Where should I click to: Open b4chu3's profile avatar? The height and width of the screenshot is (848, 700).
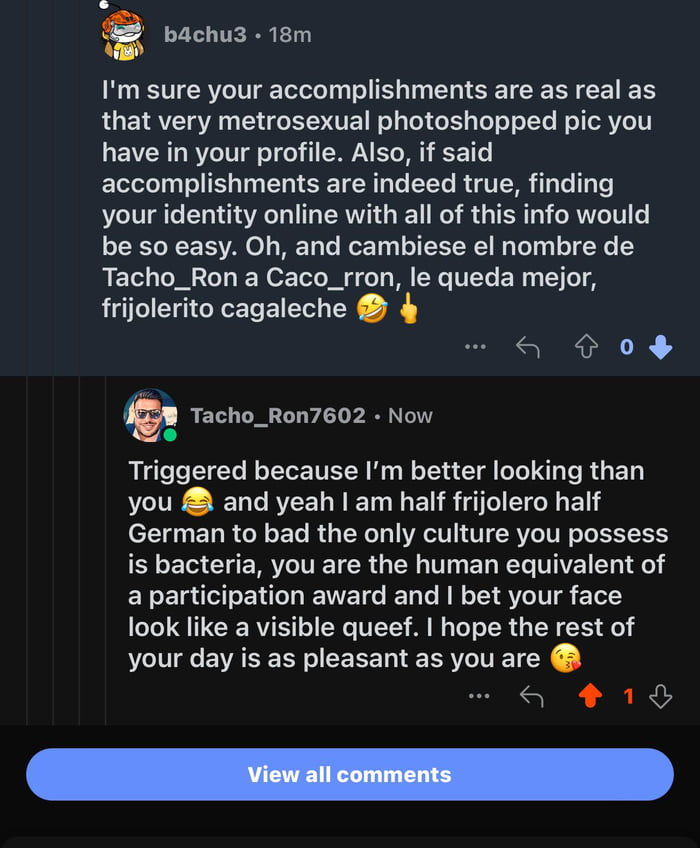click(123, 33)
